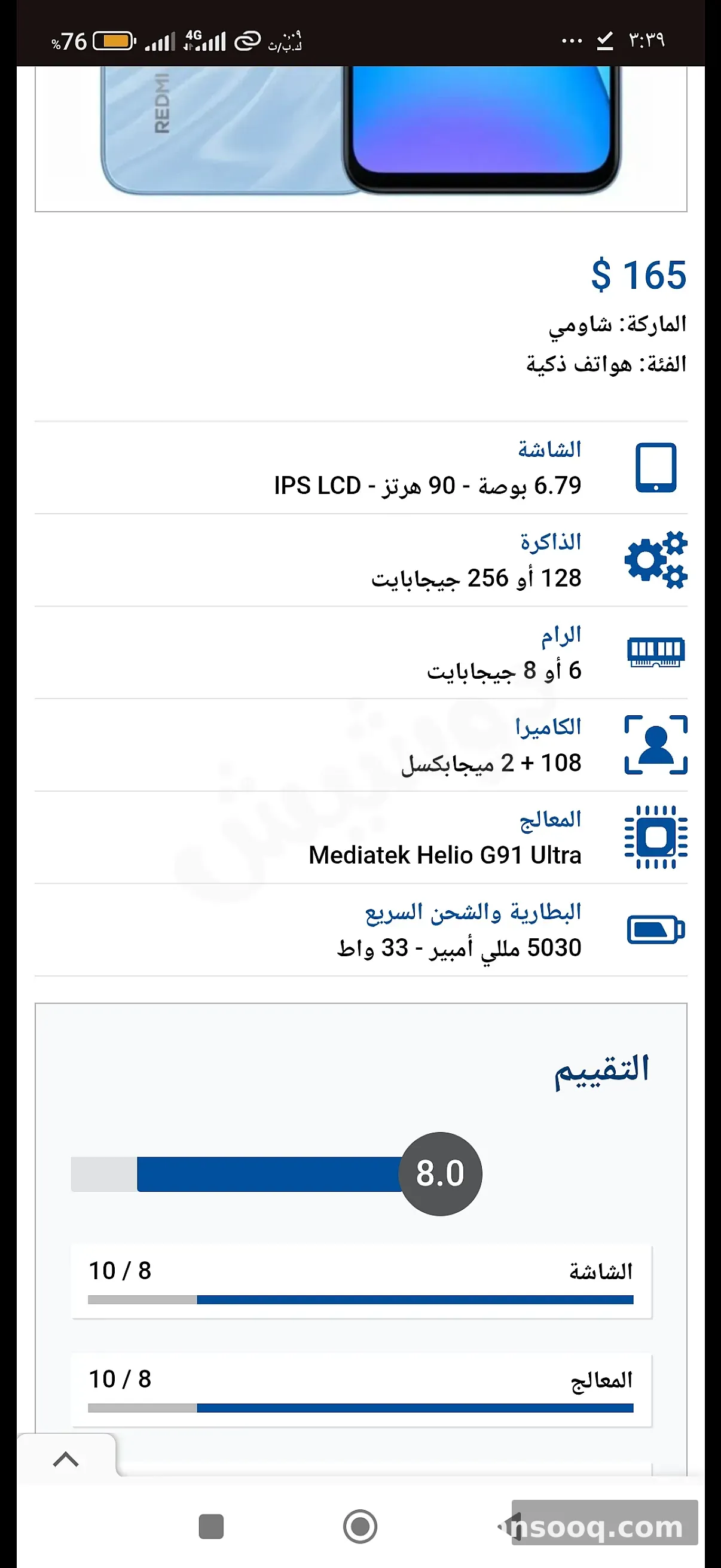This screenshot has width=721, height=1568.
Task: Click the battery level indicator showing 76%
Action: (109, 39)
